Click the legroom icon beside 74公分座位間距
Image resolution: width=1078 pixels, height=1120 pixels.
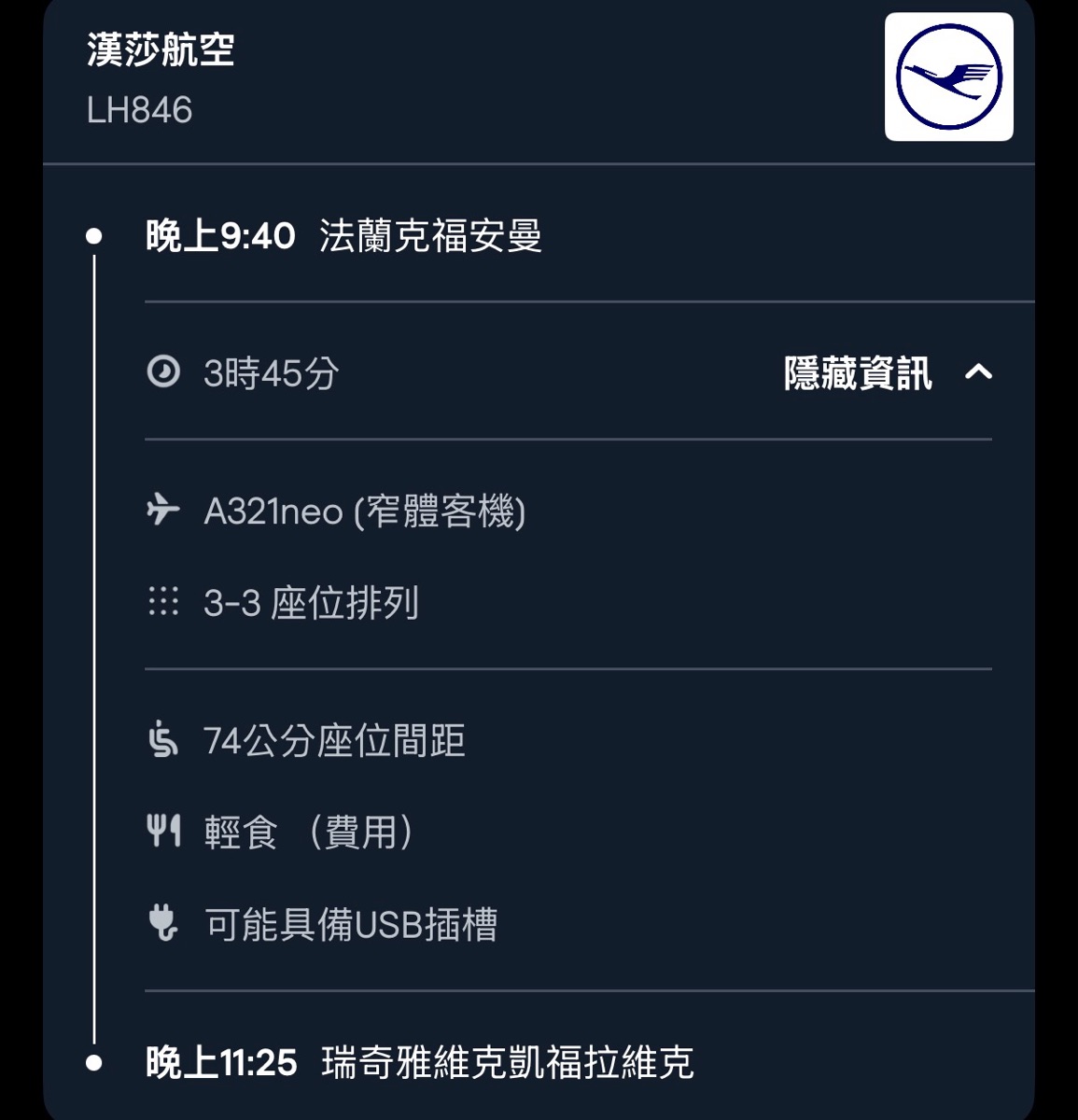tap(163, 739)
